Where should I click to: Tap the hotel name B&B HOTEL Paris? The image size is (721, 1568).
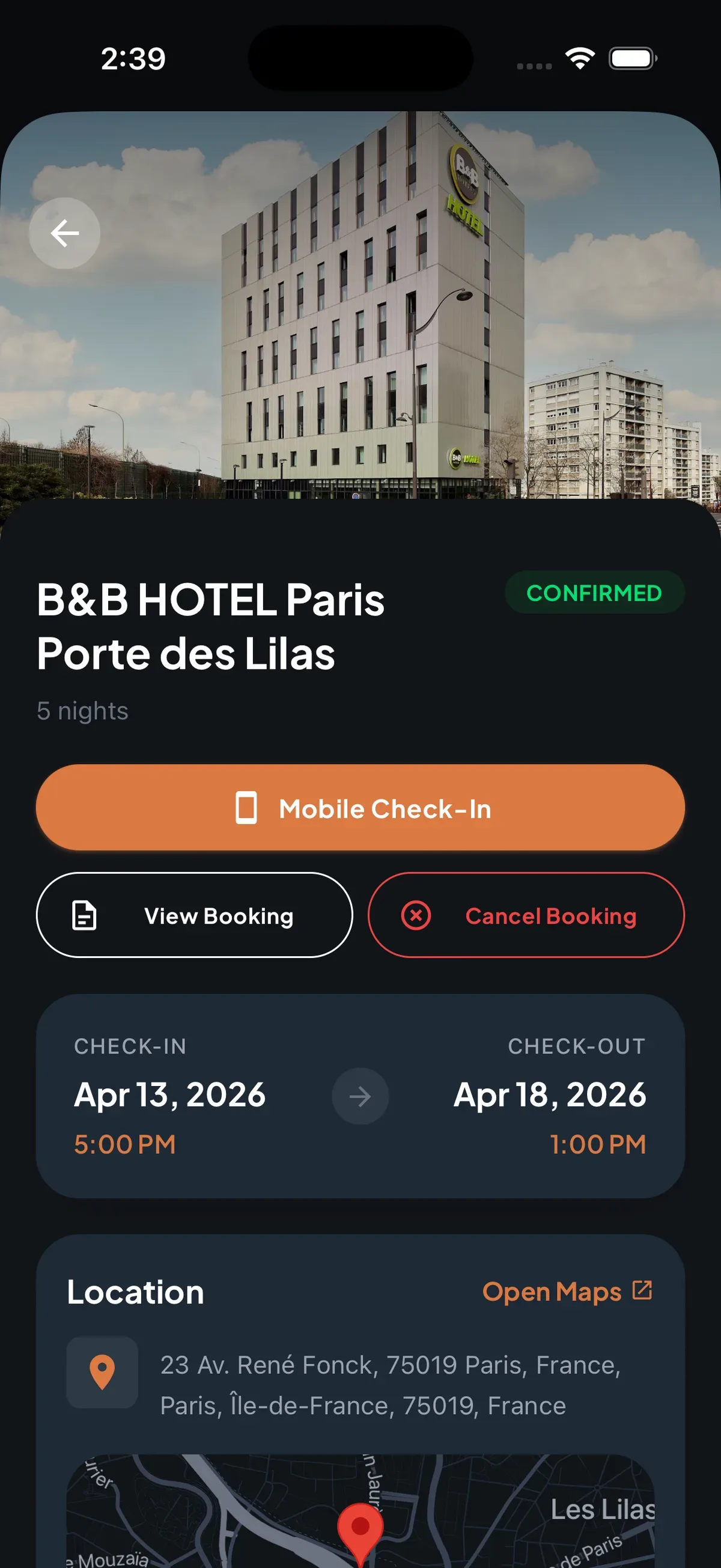(211, 599)
